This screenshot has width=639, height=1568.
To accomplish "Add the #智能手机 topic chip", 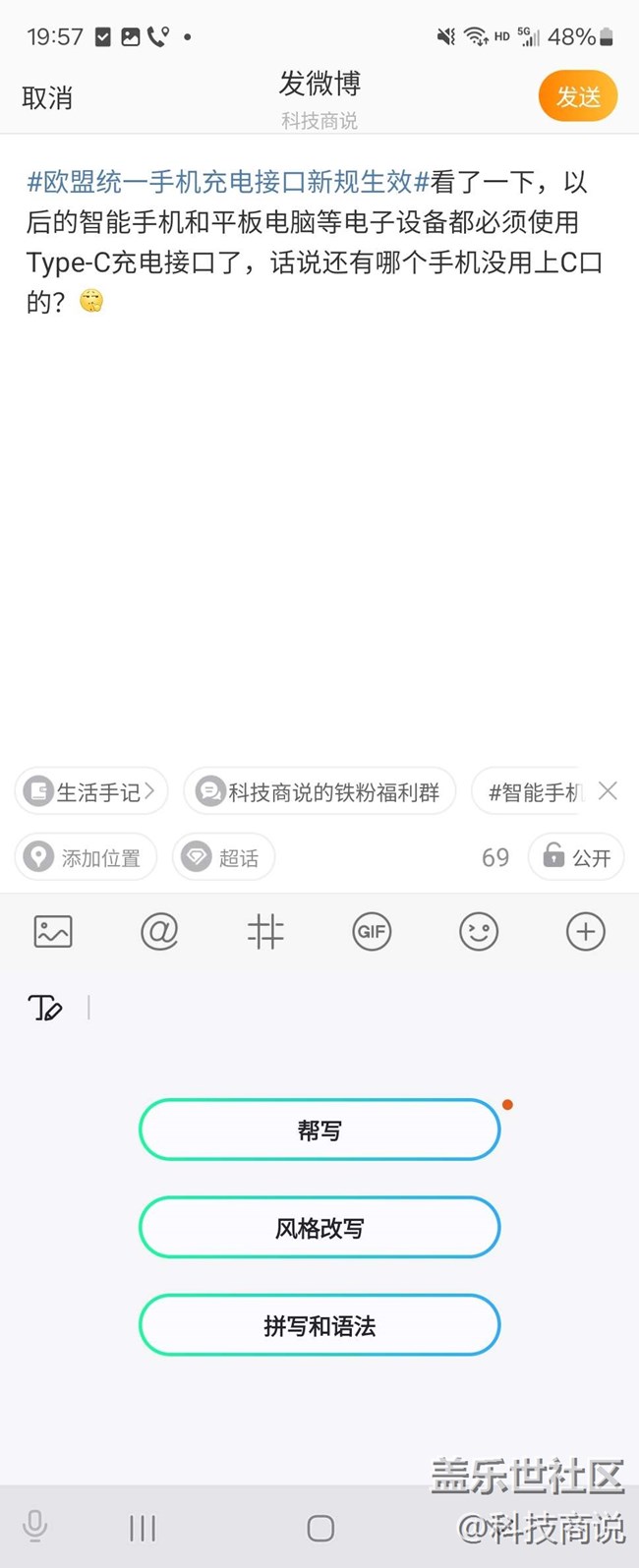I will tap(531, 791).
